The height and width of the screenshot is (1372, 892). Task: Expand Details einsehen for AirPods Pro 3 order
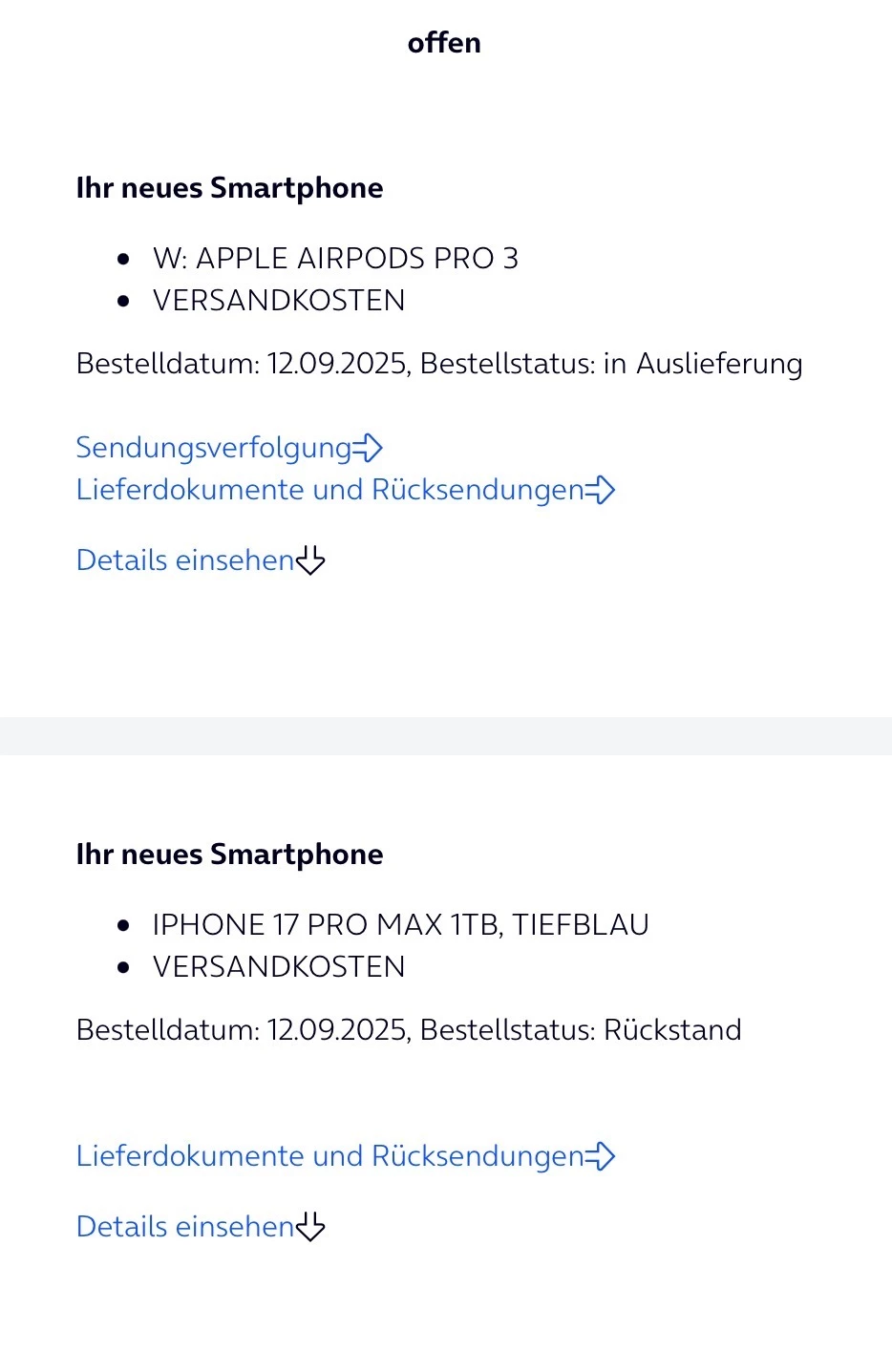(200, 560)
